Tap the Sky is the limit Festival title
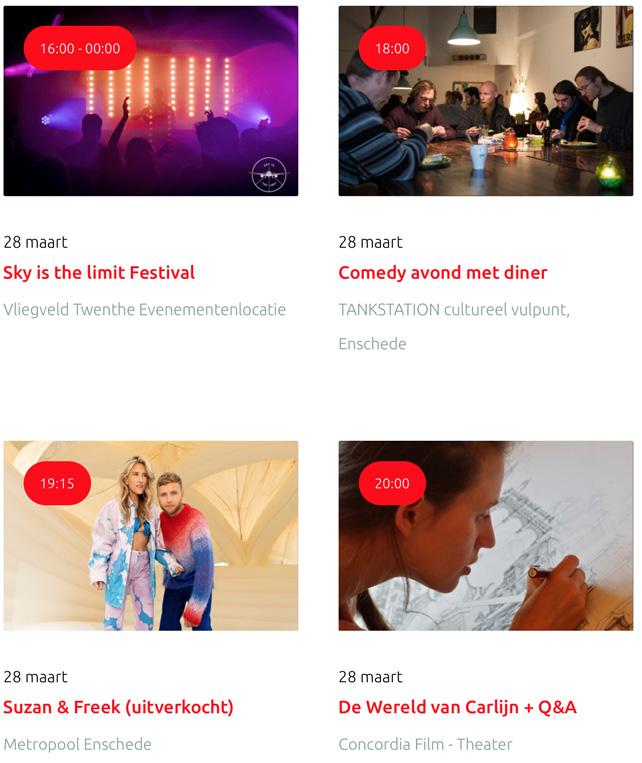Image resolution: width=642 pixels, height=763 pixels. coord(99,273)
